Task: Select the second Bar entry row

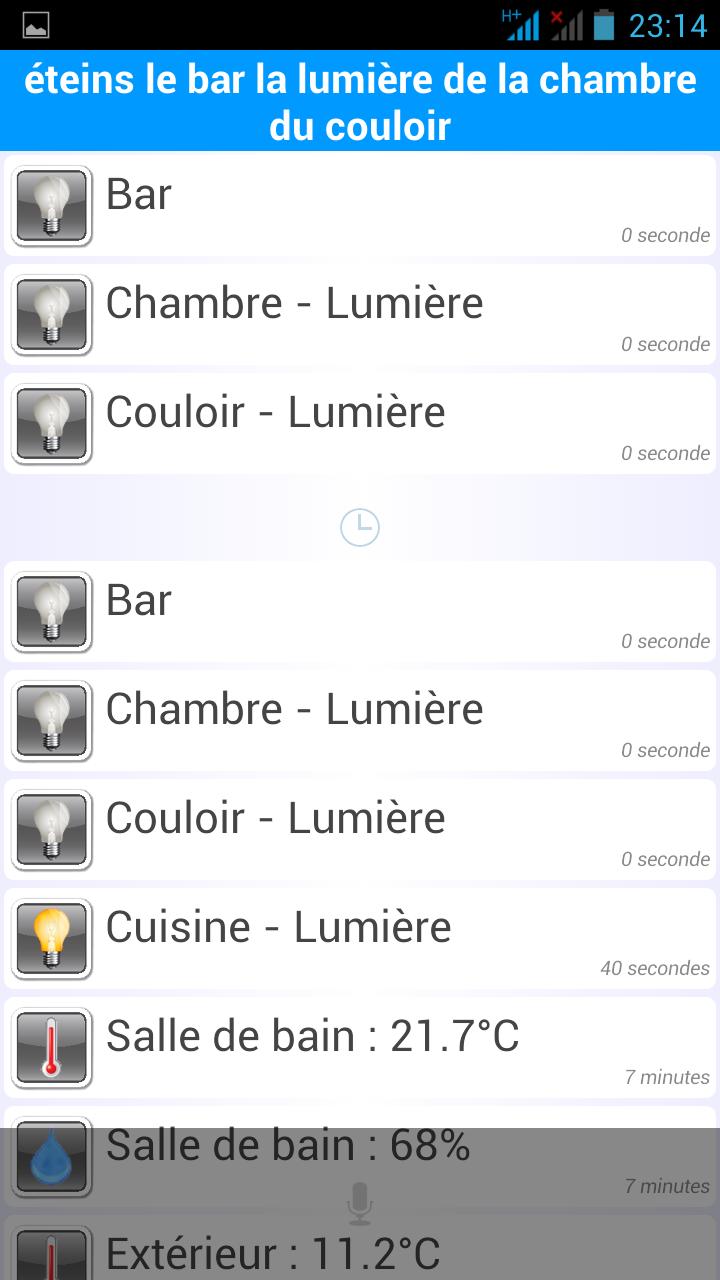Action: [360, 612]
